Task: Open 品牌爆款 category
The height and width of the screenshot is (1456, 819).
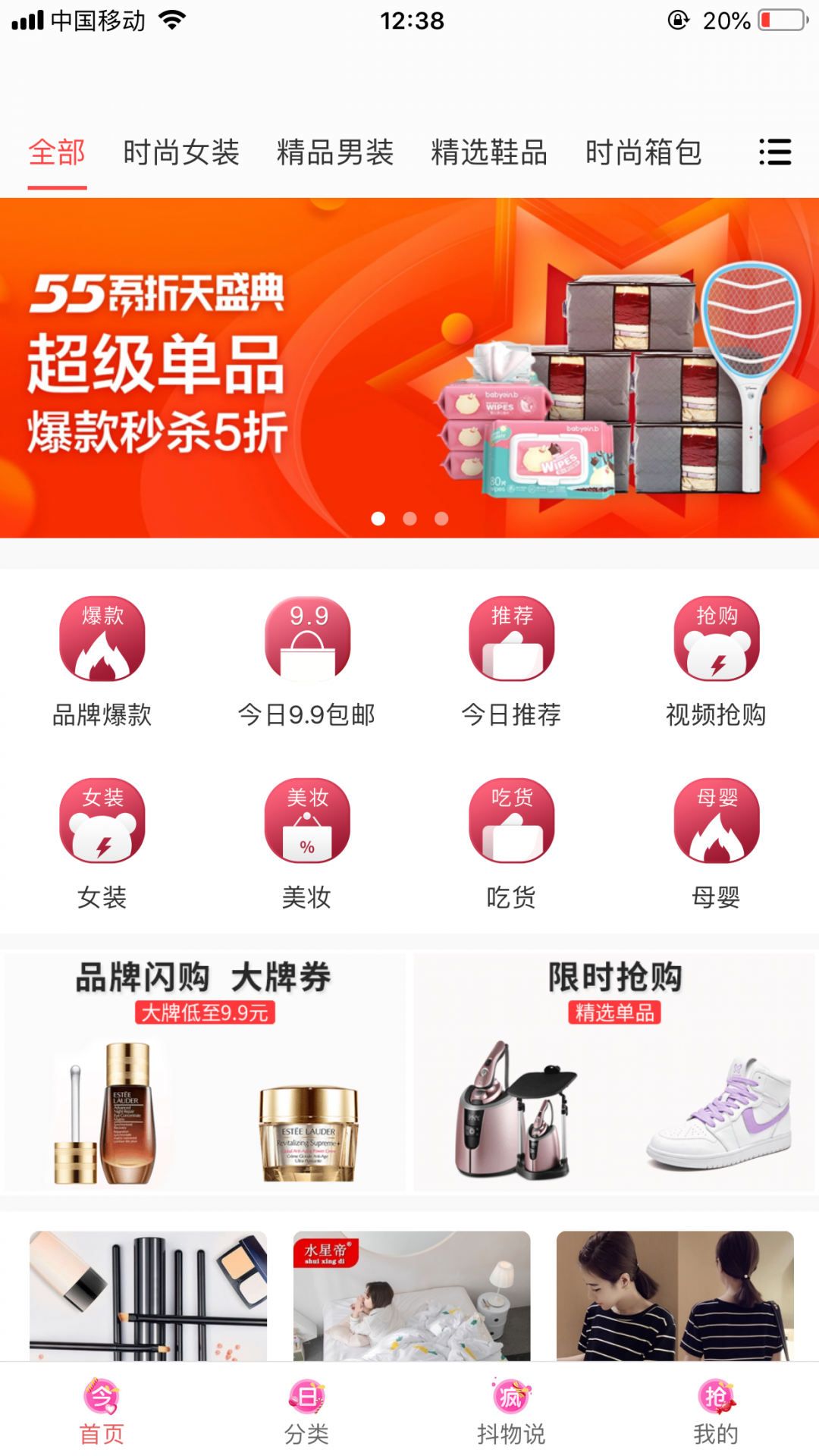Action: coord(102,661)
